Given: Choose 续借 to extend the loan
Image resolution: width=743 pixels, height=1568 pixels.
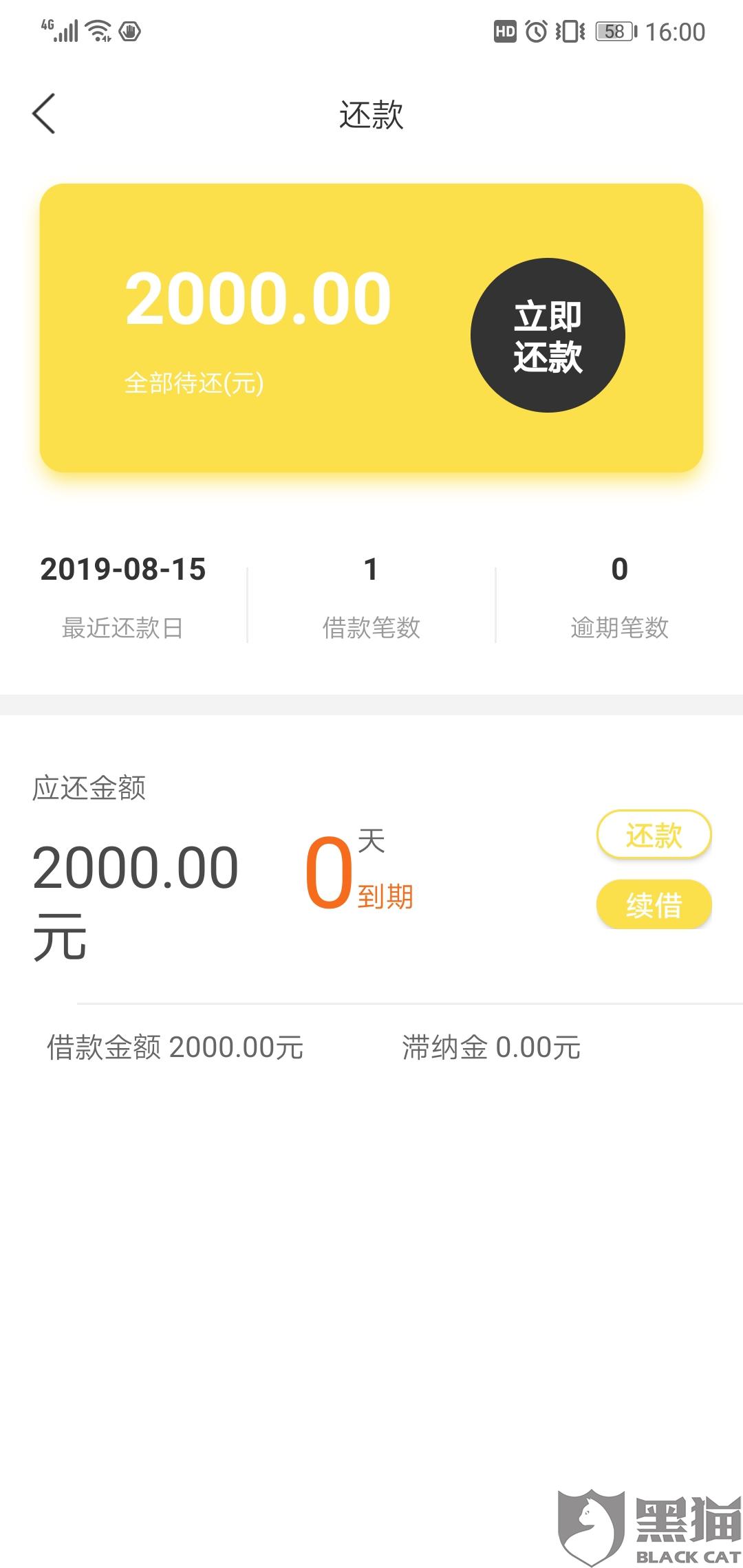Looking at the screenshot, I should (654, 904).
